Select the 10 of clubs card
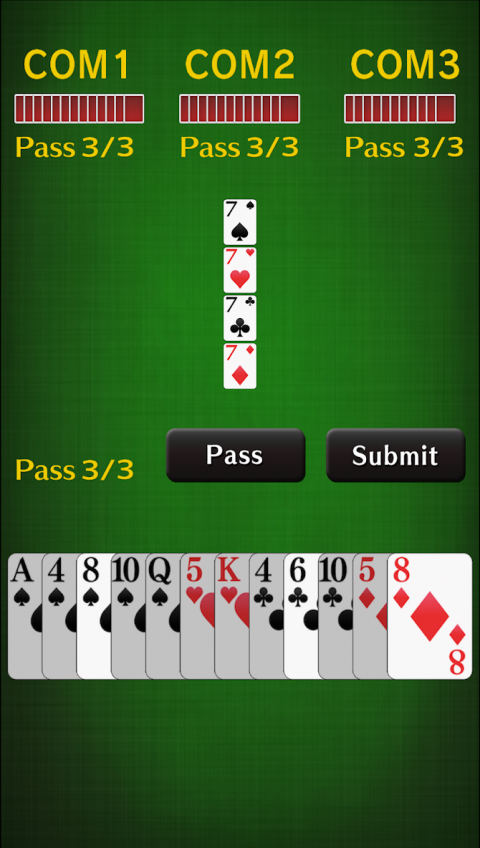 click(336, 616)
